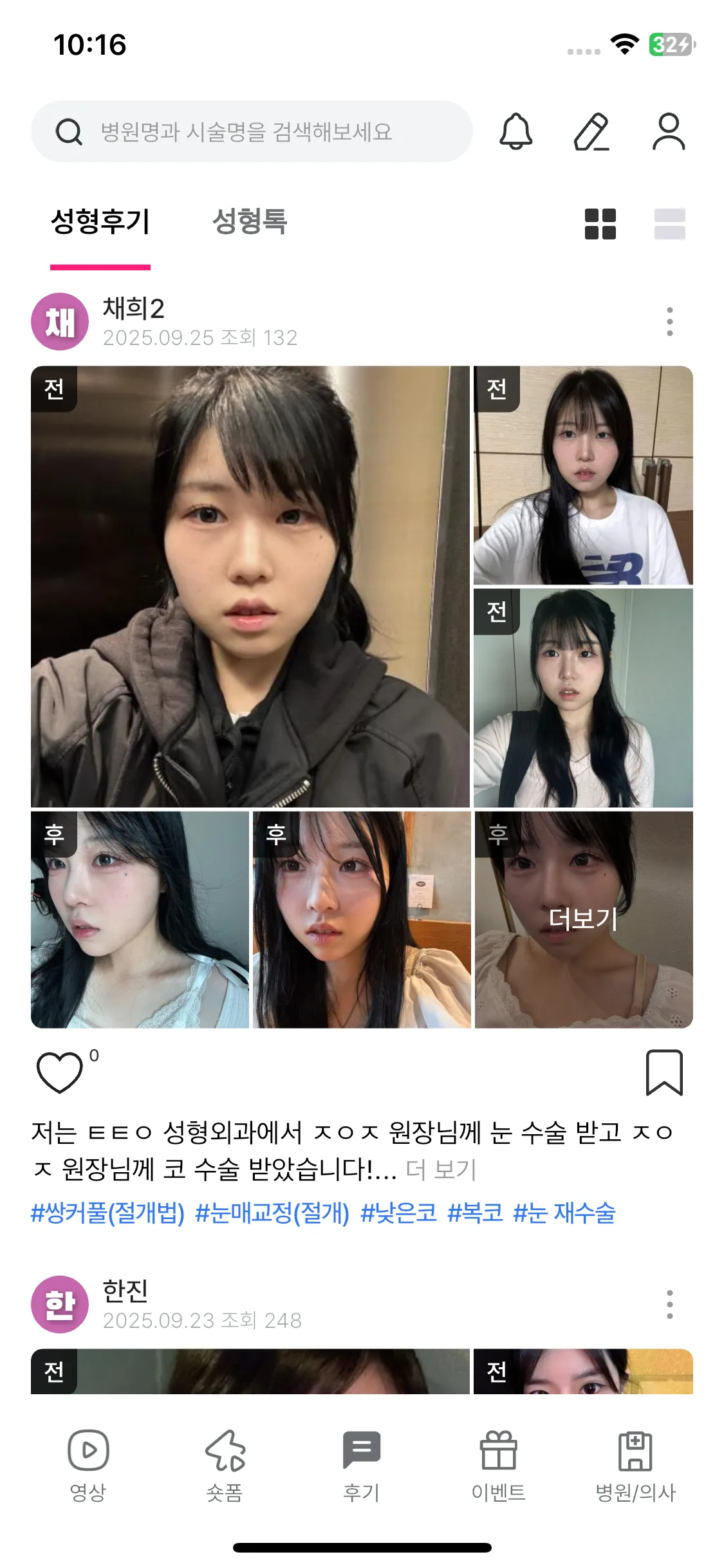Open my profile page
This screenshot has width=724, height=1568.
(669, 131)
